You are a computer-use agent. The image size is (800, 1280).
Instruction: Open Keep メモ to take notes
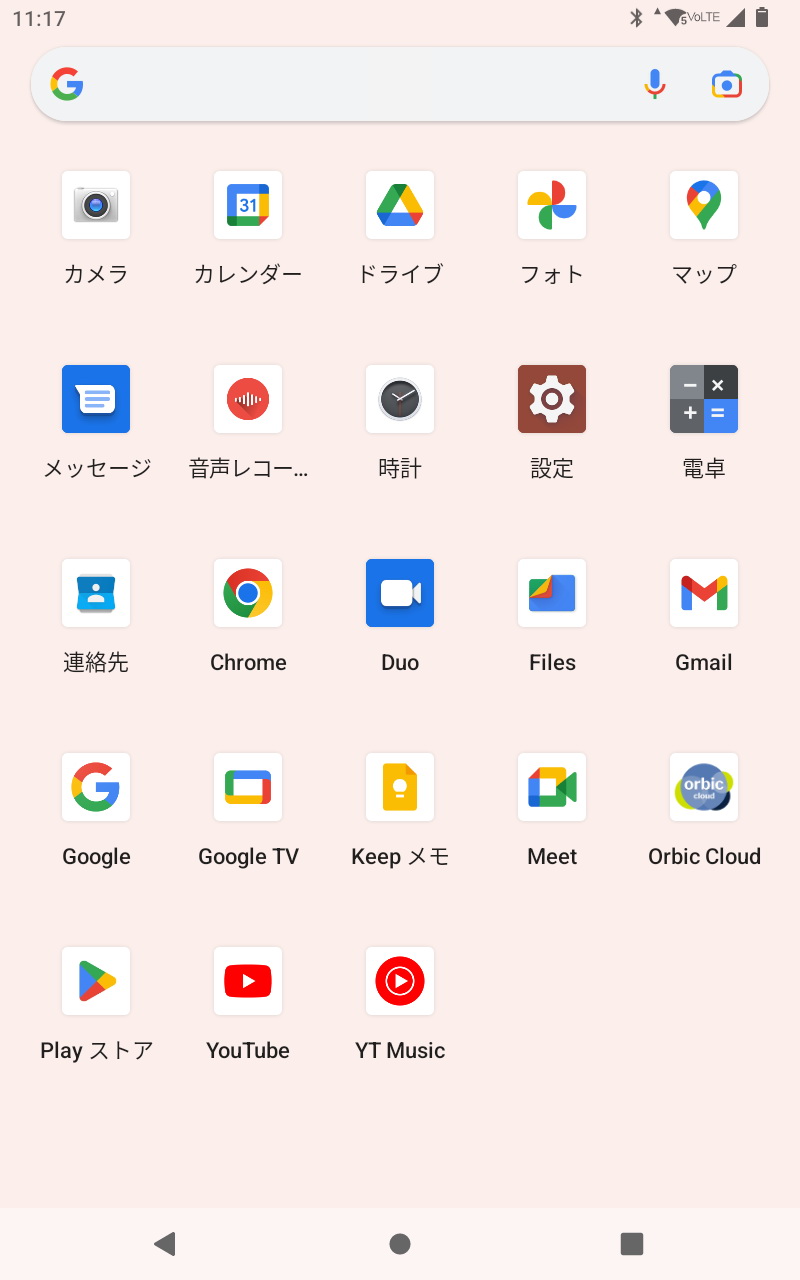pos(400,787)
